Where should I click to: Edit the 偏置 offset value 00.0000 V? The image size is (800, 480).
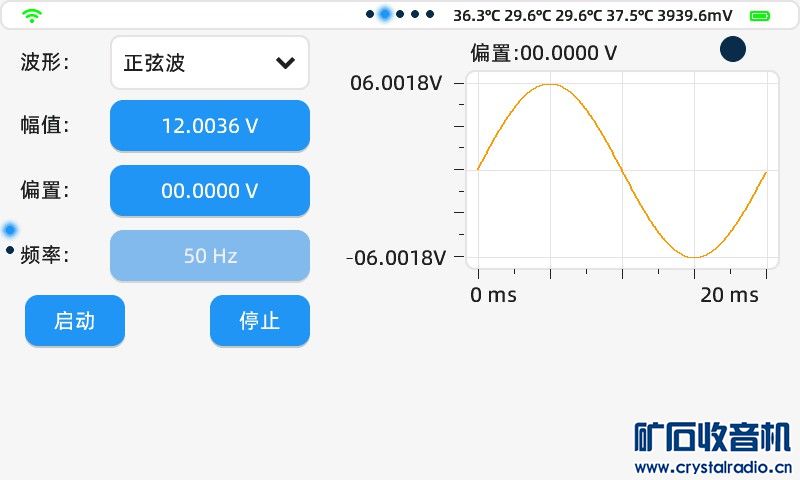point(209,191)
